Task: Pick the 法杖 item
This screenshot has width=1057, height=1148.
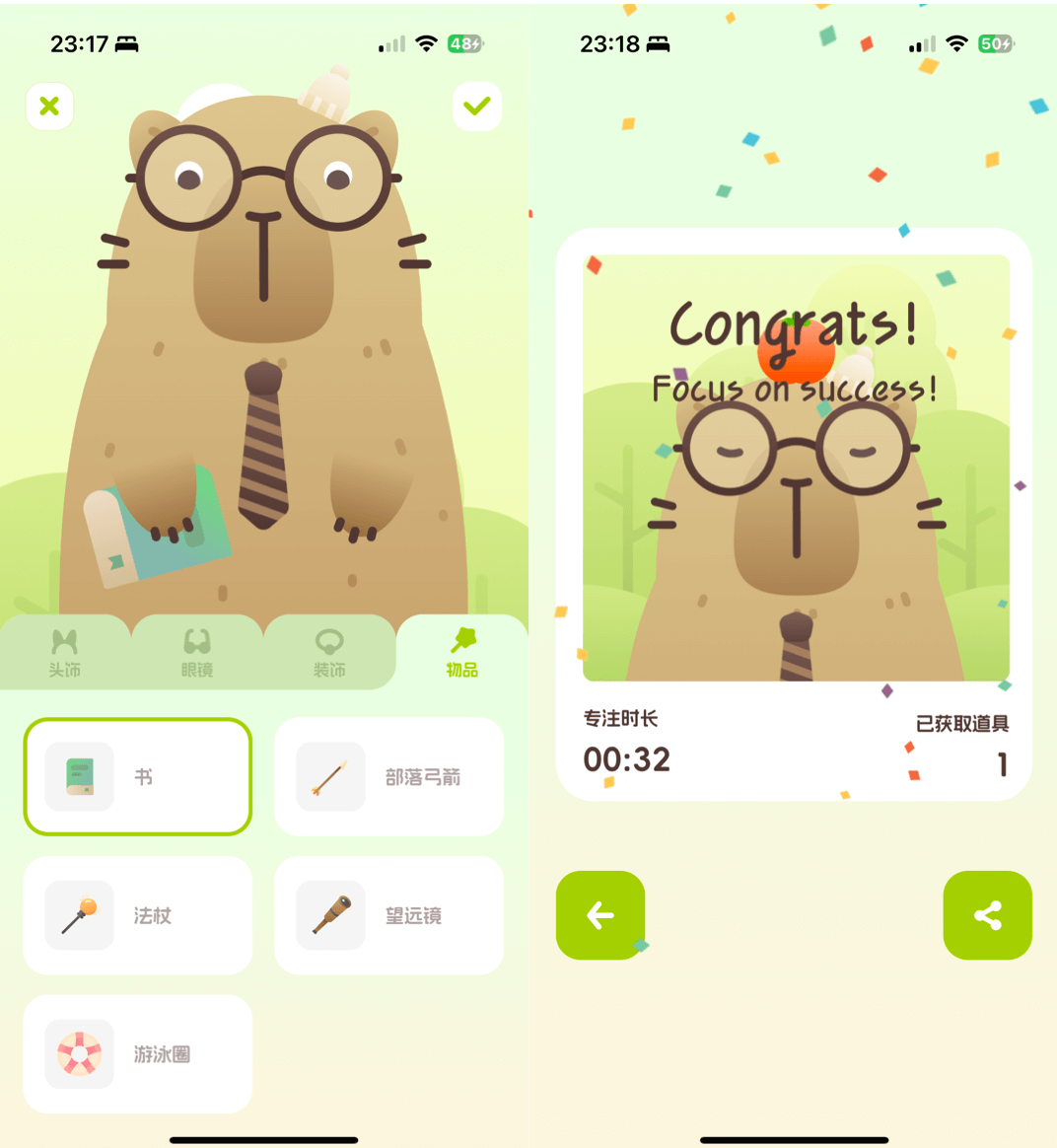Action: (x=138, y=915)
